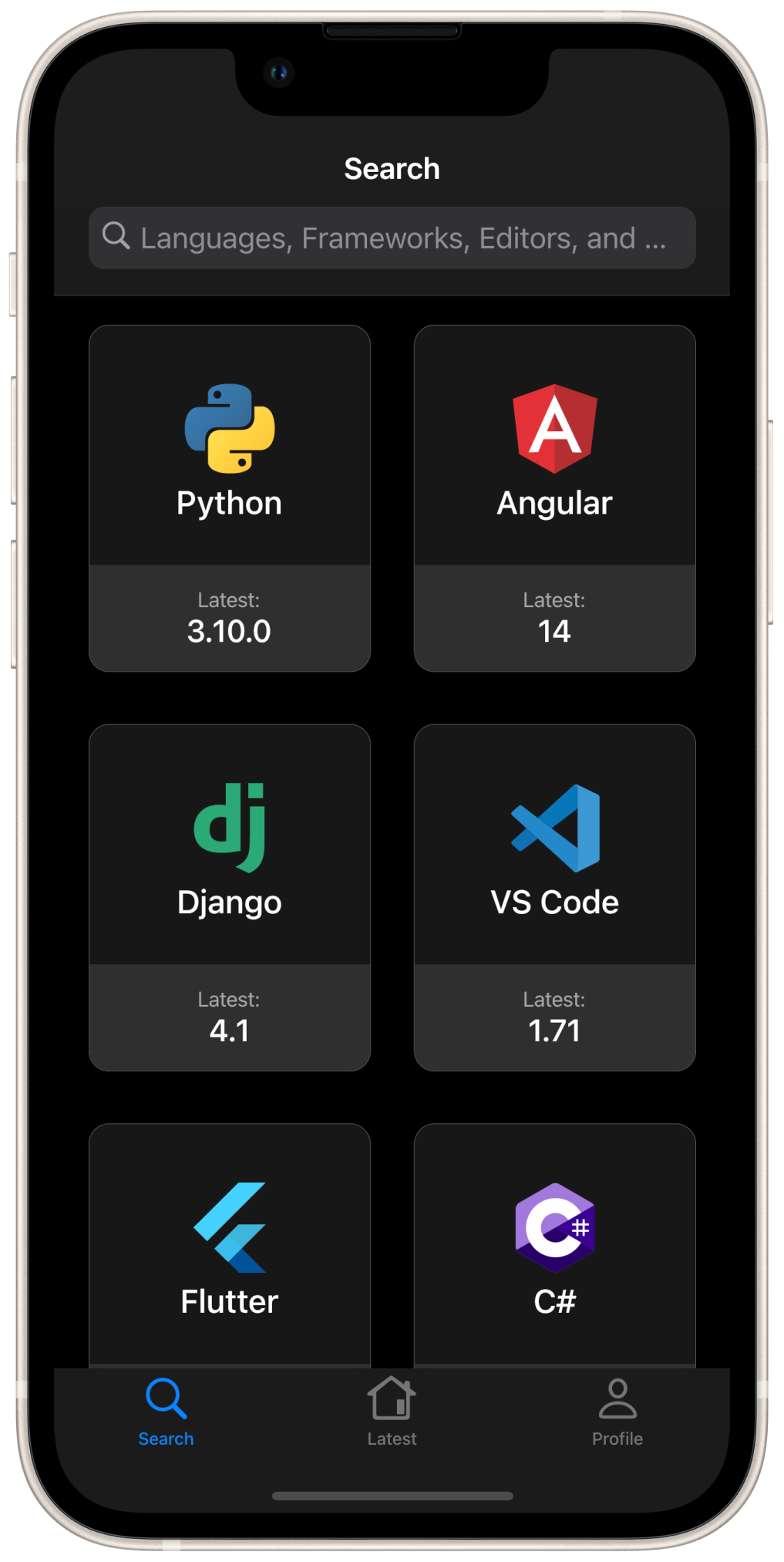Viewport: 784px width, 1562px height.
Task: Tap the Latest: 14 version label
Action: [x=554, y=617]
